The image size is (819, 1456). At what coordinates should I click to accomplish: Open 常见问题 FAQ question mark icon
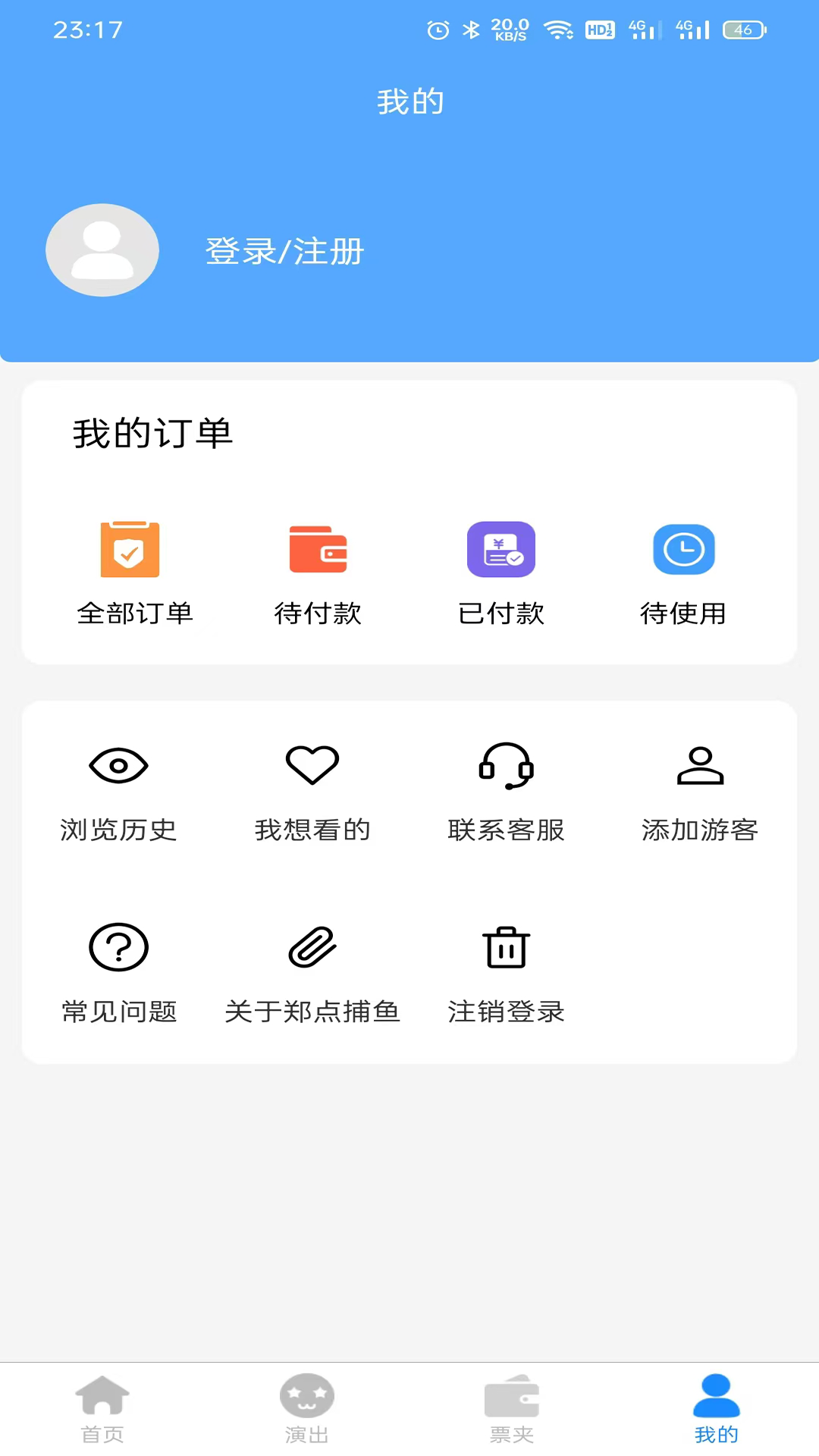118,946
